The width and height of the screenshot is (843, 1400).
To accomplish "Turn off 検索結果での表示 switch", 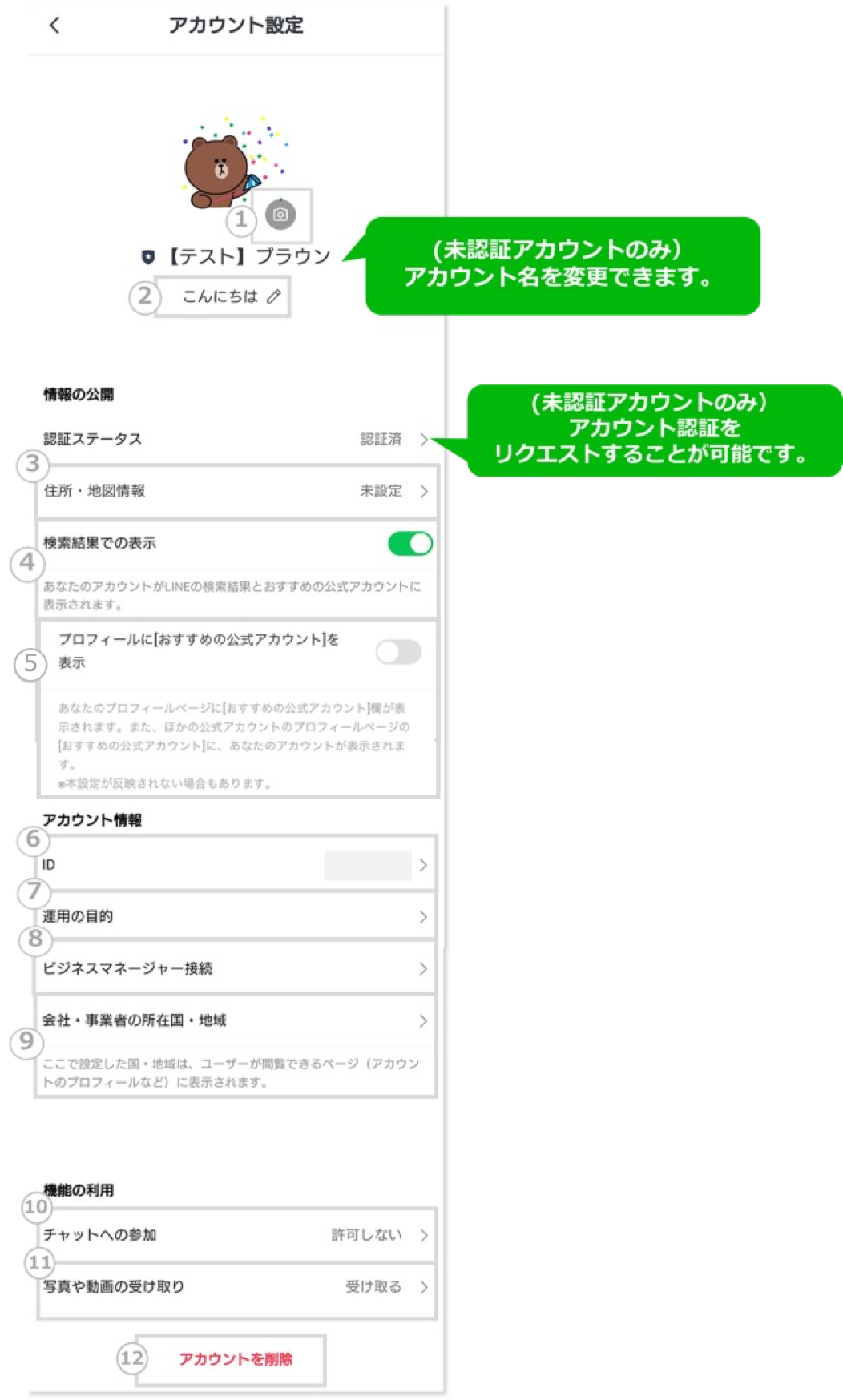I will [409, 544].
